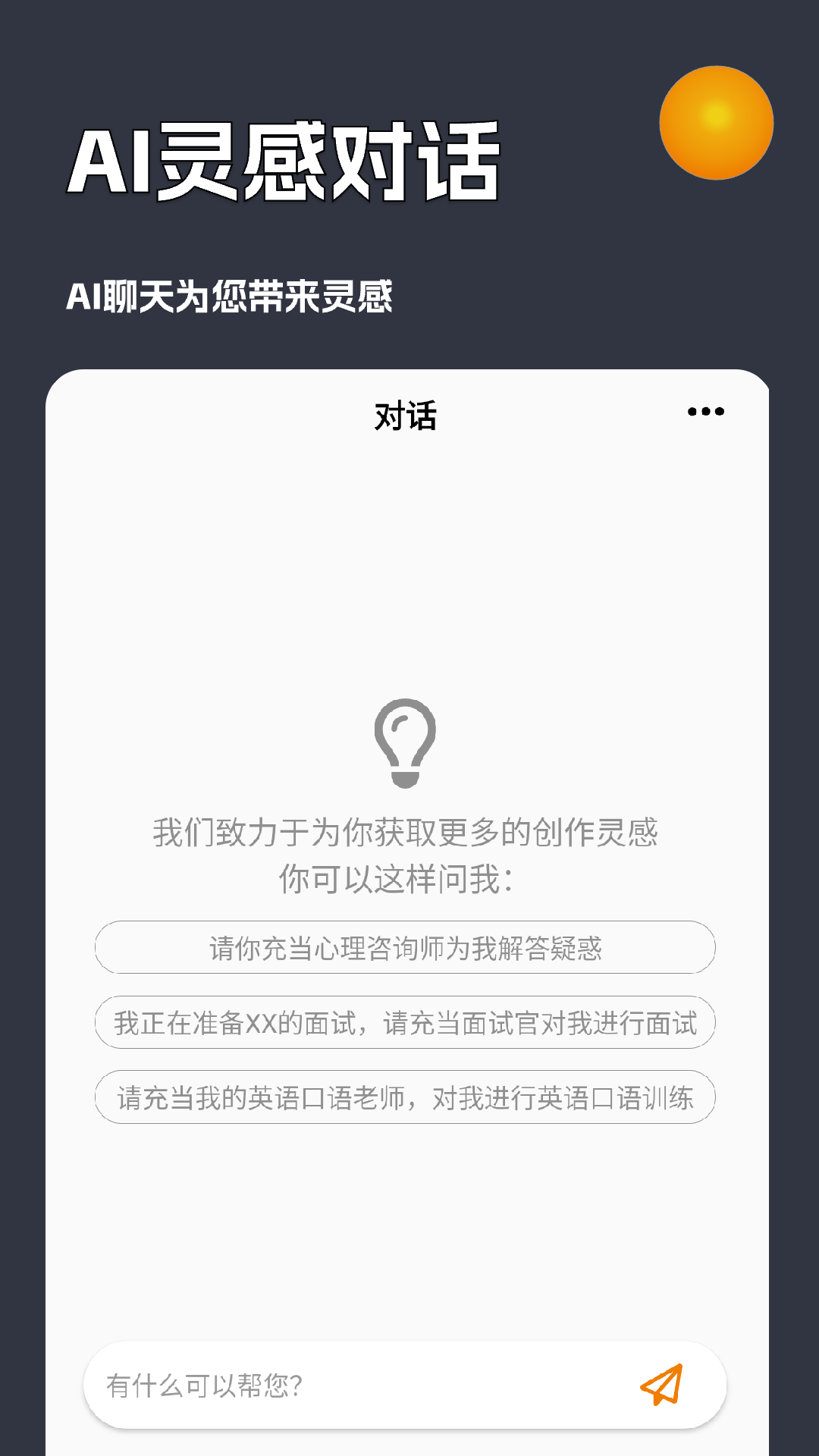Click the AI聊天为您带来灵感 subtitle
This screenshot has width=819, height=1456.
[232, 297]
